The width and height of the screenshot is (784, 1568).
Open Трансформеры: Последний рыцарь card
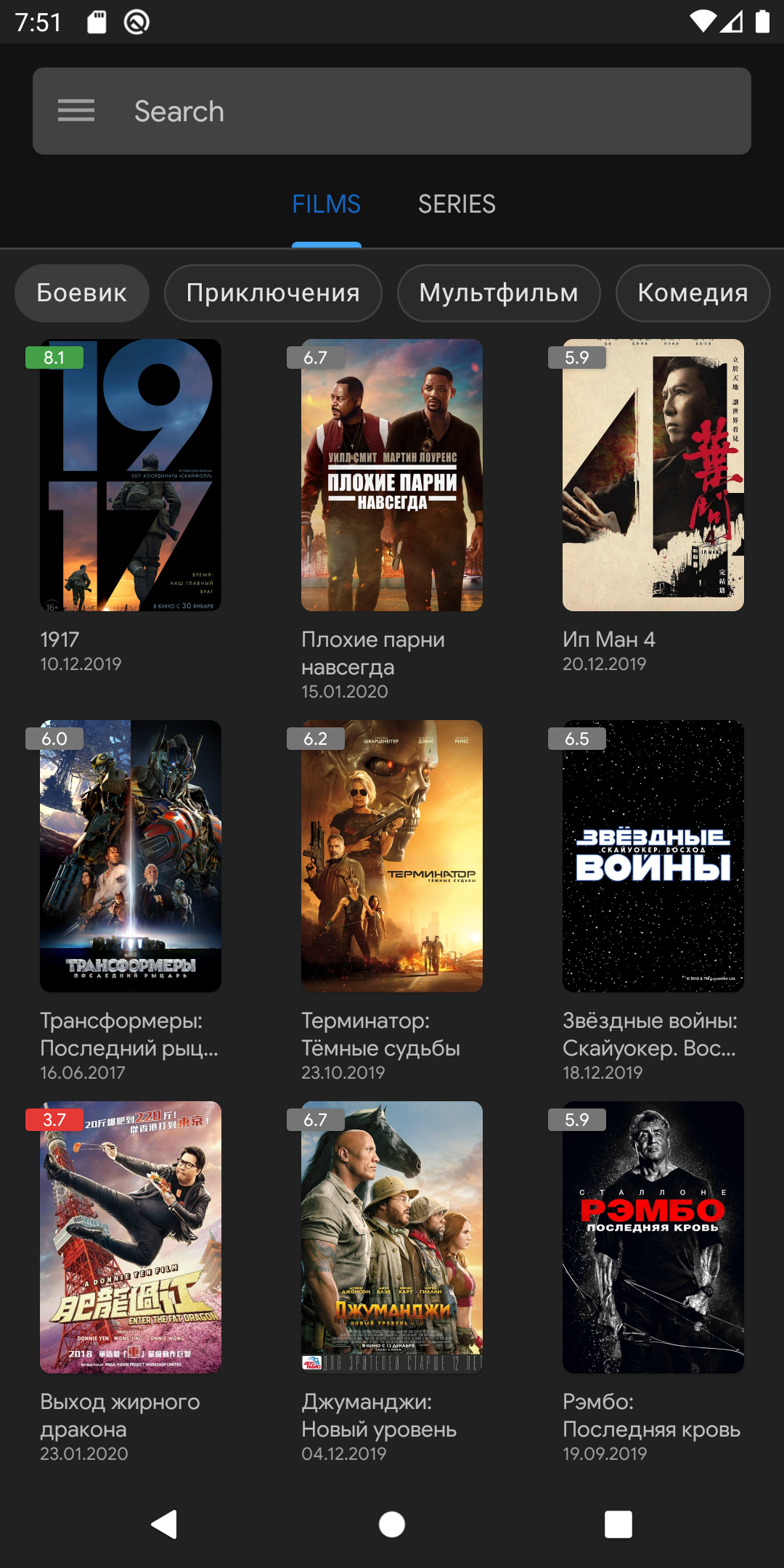click(x=131, y=857)
